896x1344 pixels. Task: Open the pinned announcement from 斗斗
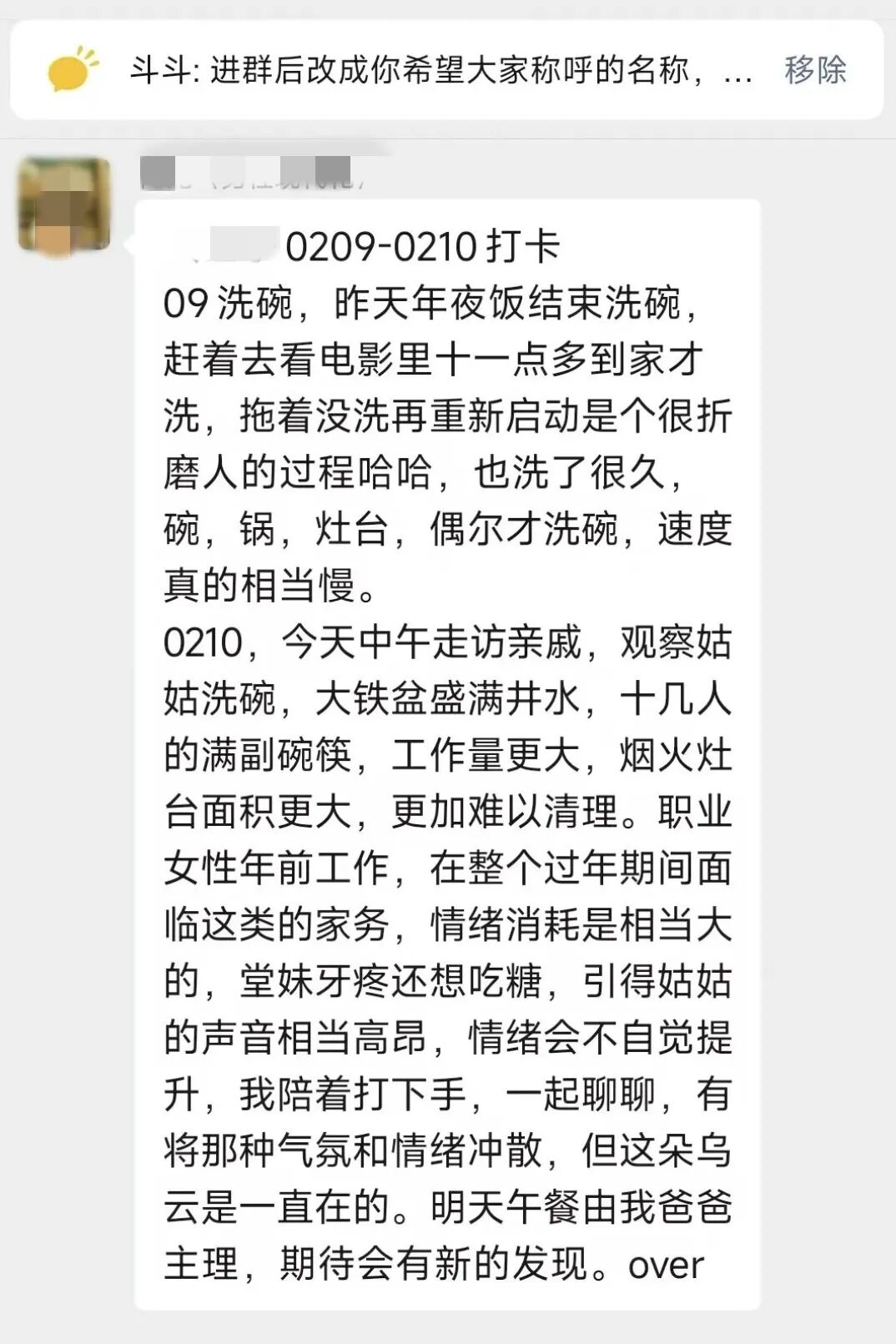pyautogui.click(x=440, y=71)
